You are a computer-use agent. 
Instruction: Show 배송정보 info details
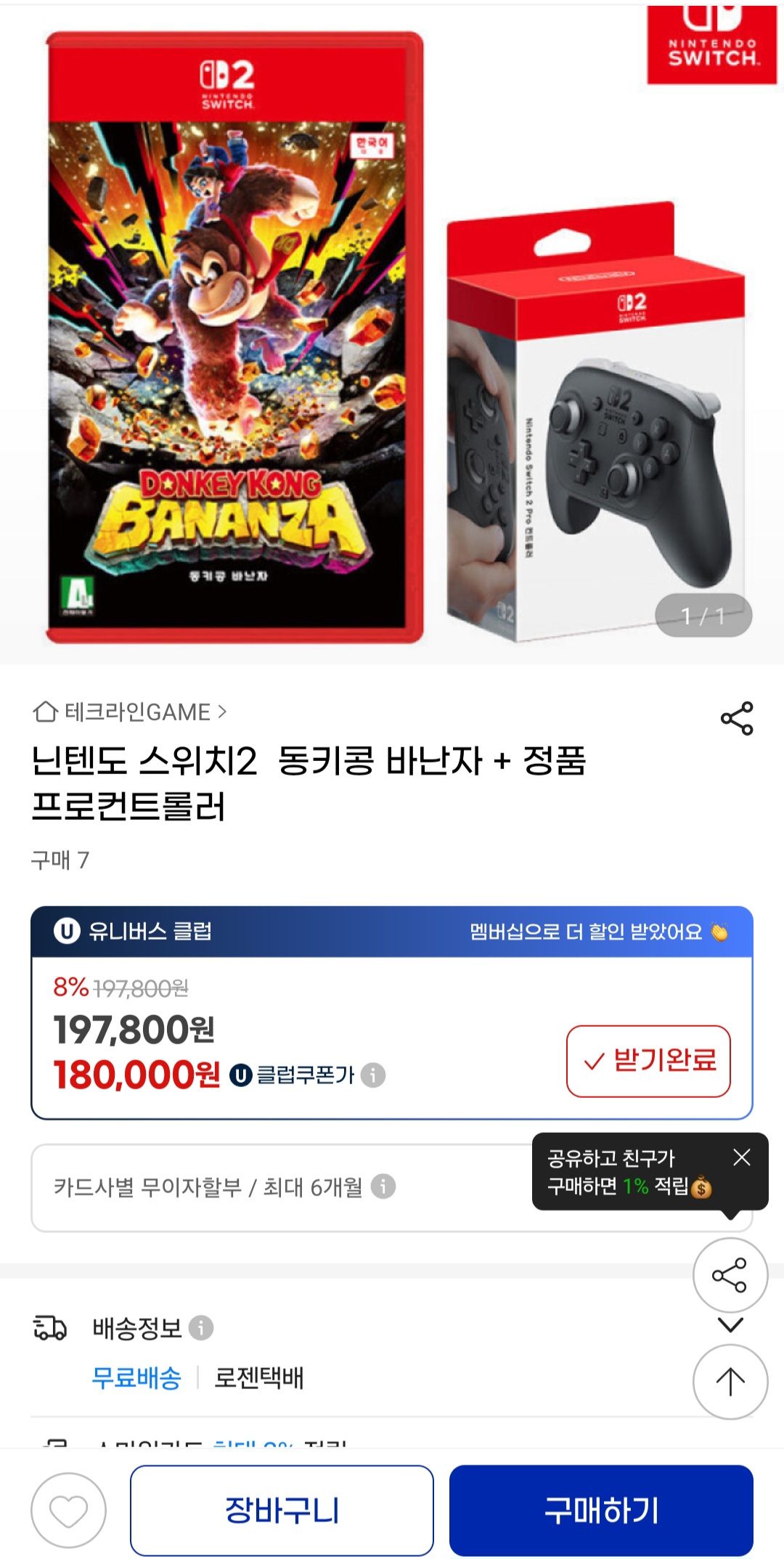201,1328
